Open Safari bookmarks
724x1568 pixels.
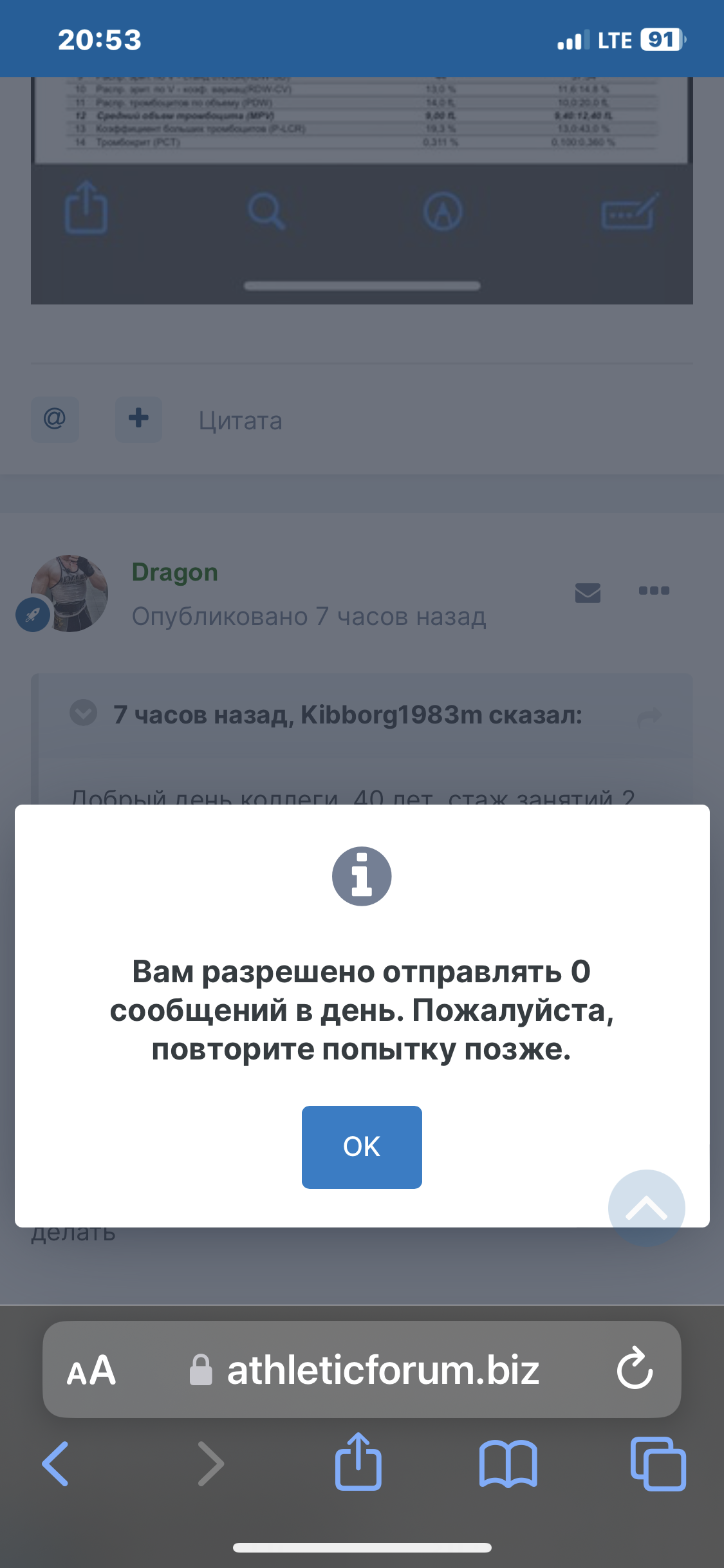tap(508, 1464)
